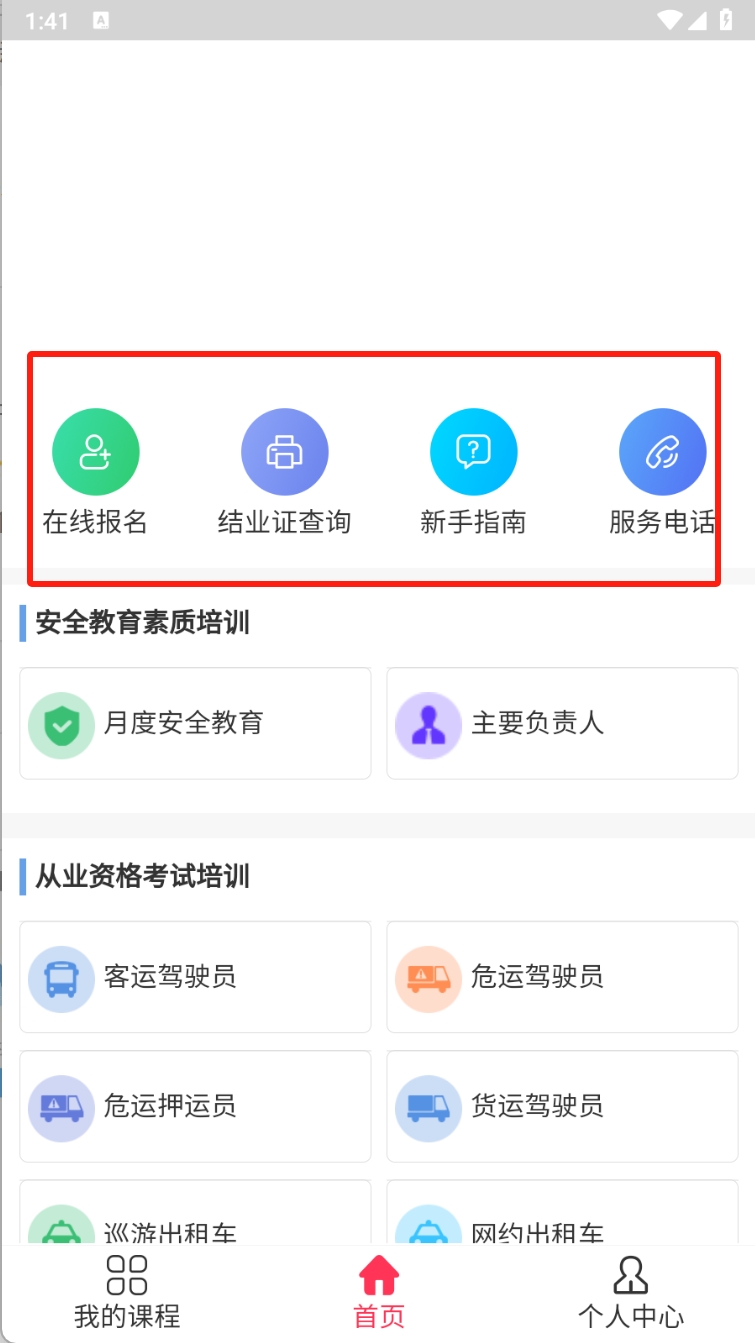
Task: Open the 危运押运员 card
Action: (195, 1106)
